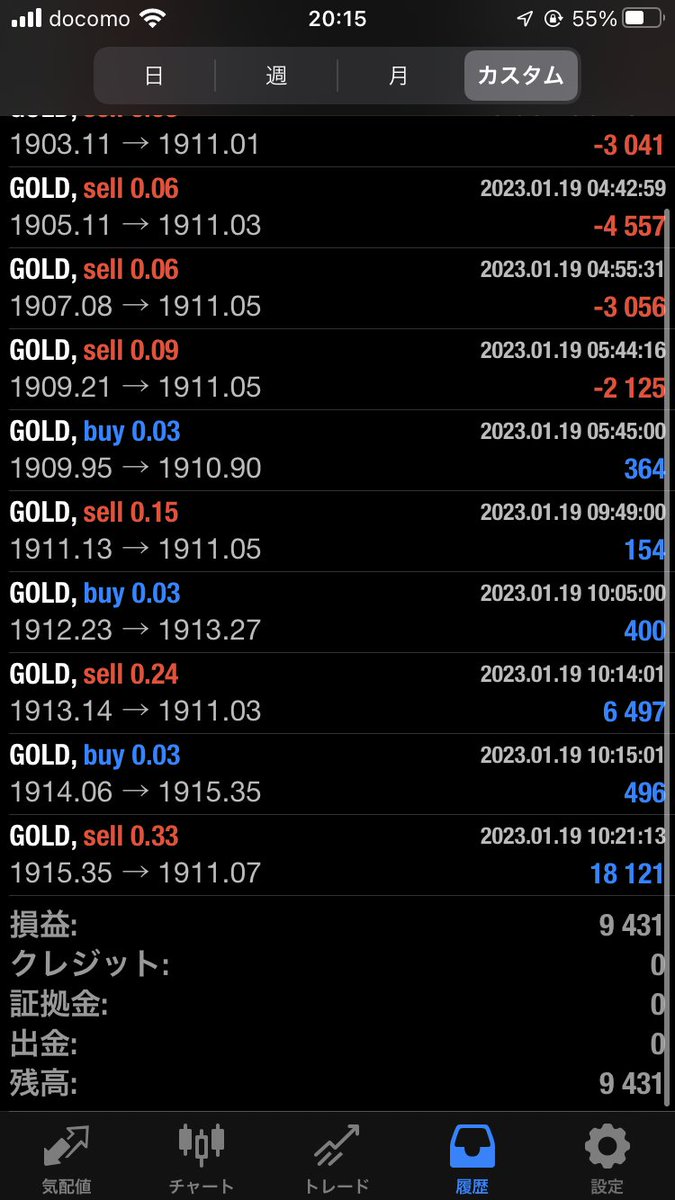Open the GOLD sell 0.33 trade row
This screenshot has height=1200, width=675.
pos(337,855)
